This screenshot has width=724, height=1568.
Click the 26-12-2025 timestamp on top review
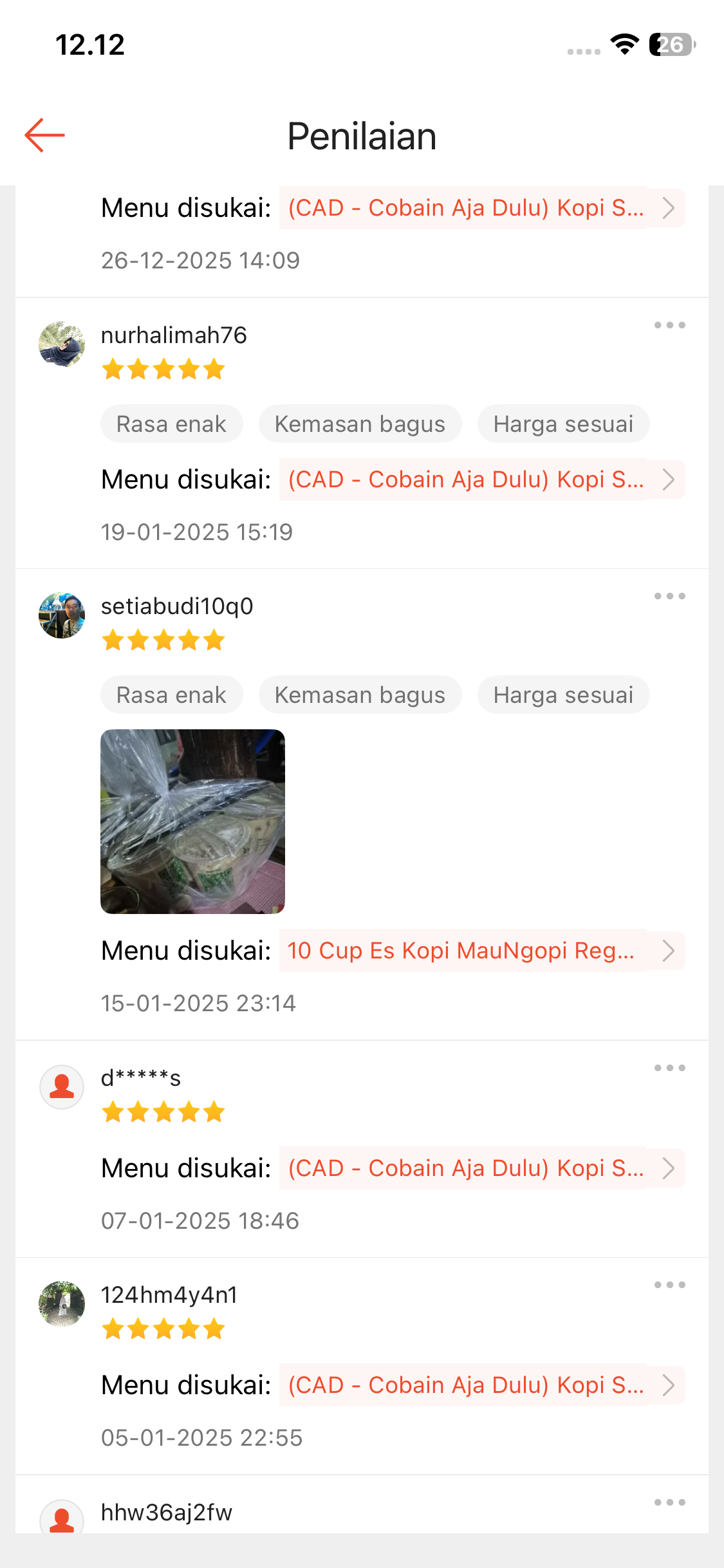pos(200,260)
